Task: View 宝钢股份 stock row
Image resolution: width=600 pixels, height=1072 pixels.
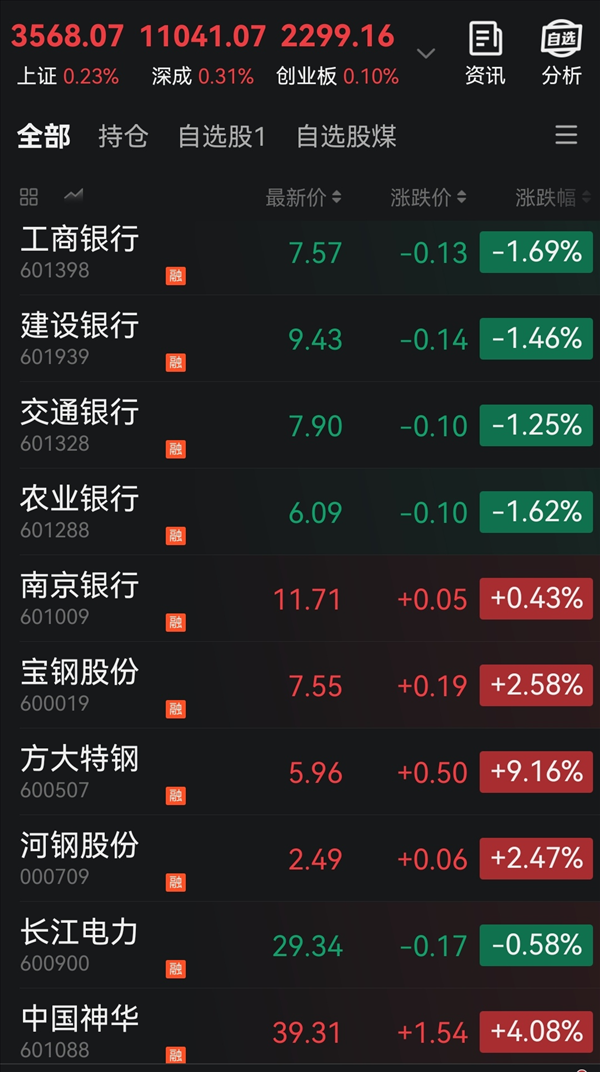Action: pyautogui.click(x=300, y=685)
